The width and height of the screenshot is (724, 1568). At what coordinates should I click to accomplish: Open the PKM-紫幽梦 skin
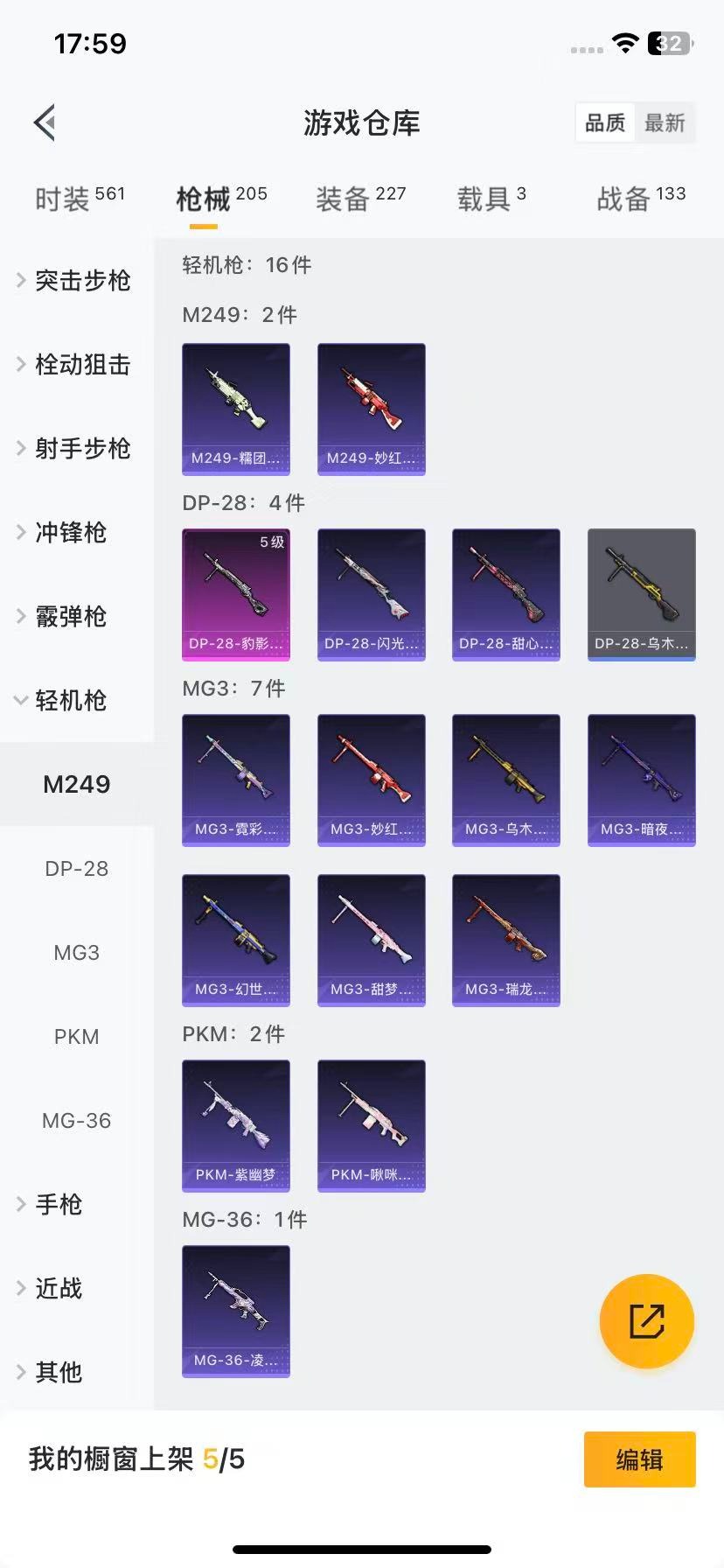pos(236,1125)
